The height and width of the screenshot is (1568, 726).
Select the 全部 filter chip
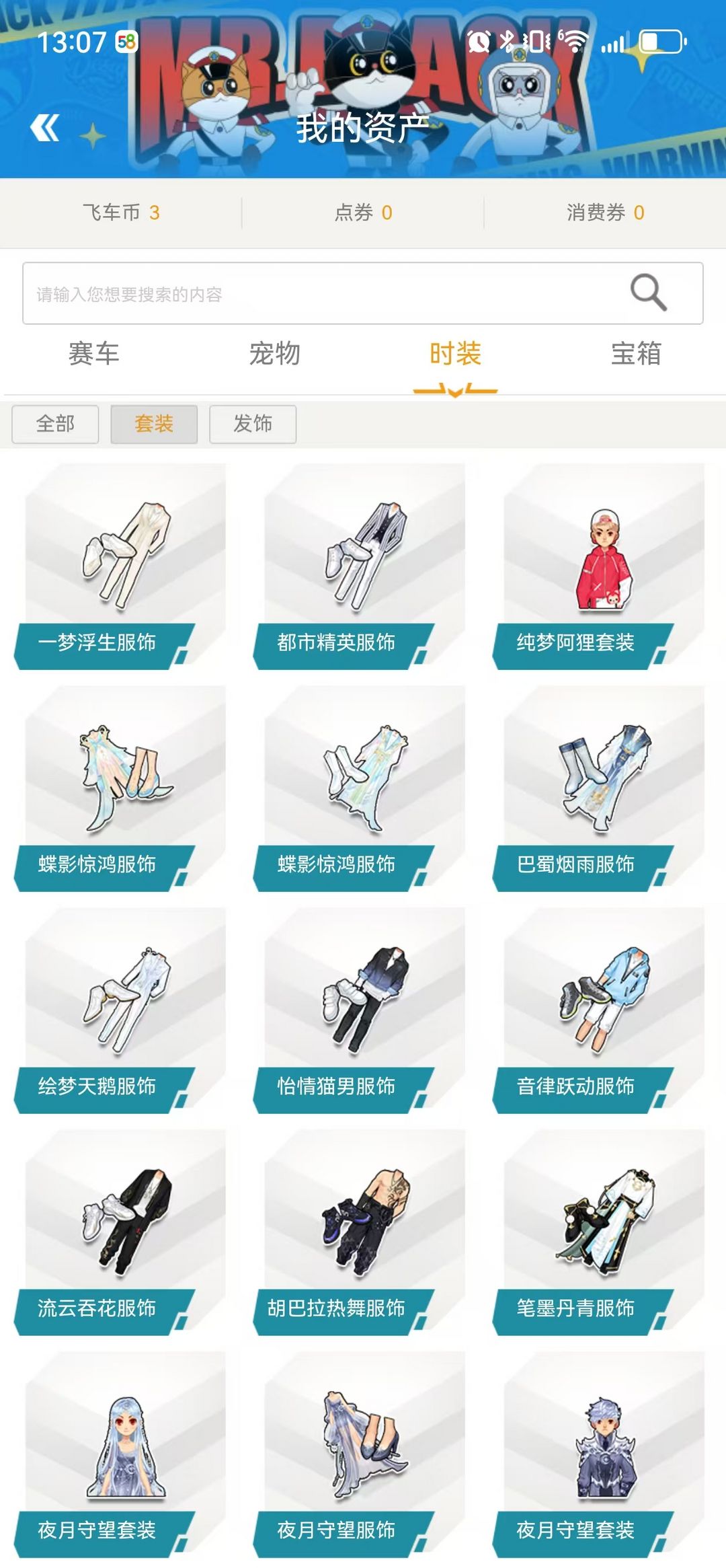(55, 424)
